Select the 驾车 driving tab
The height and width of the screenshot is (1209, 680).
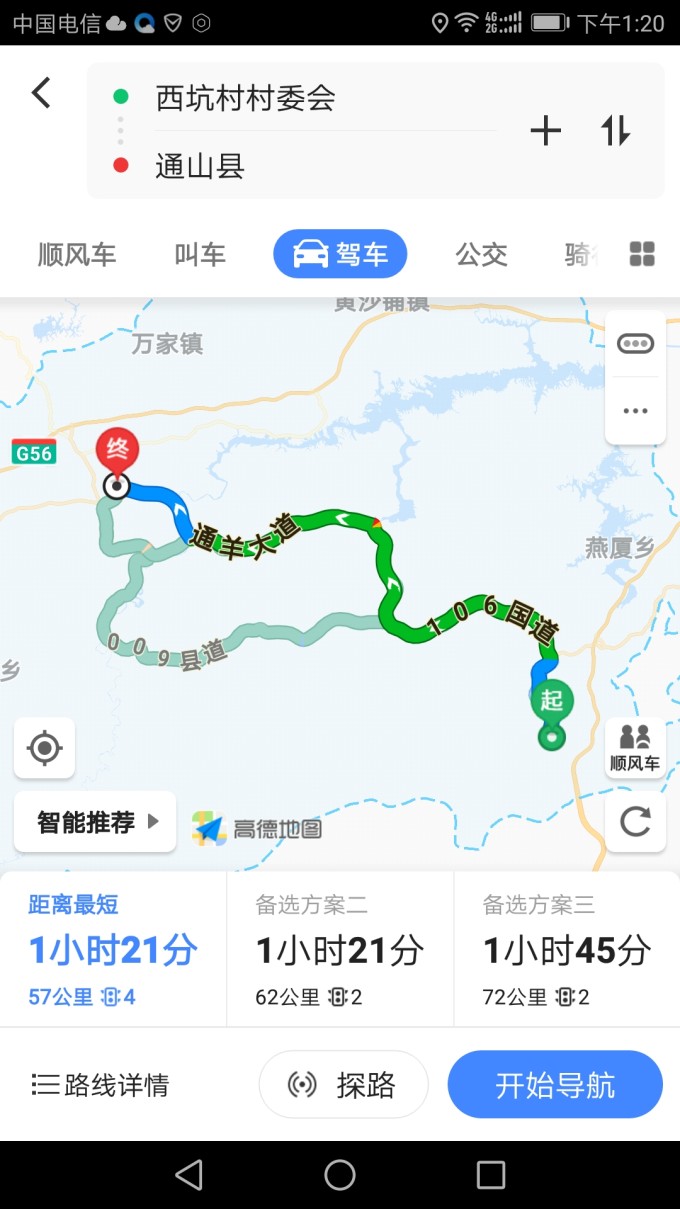340,254
